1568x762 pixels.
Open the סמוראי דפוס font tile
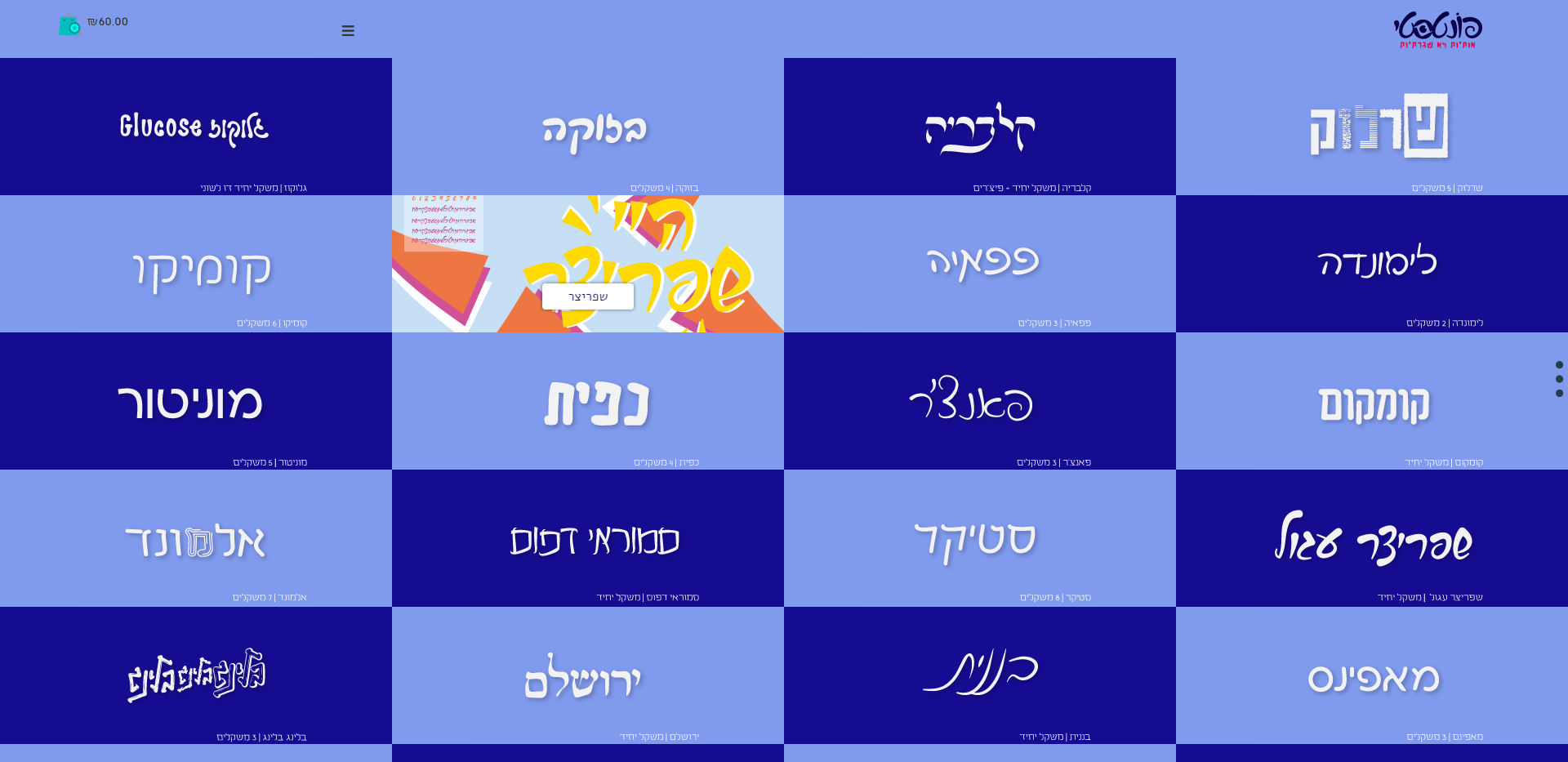pyautogui.click(x=588, y=538)
